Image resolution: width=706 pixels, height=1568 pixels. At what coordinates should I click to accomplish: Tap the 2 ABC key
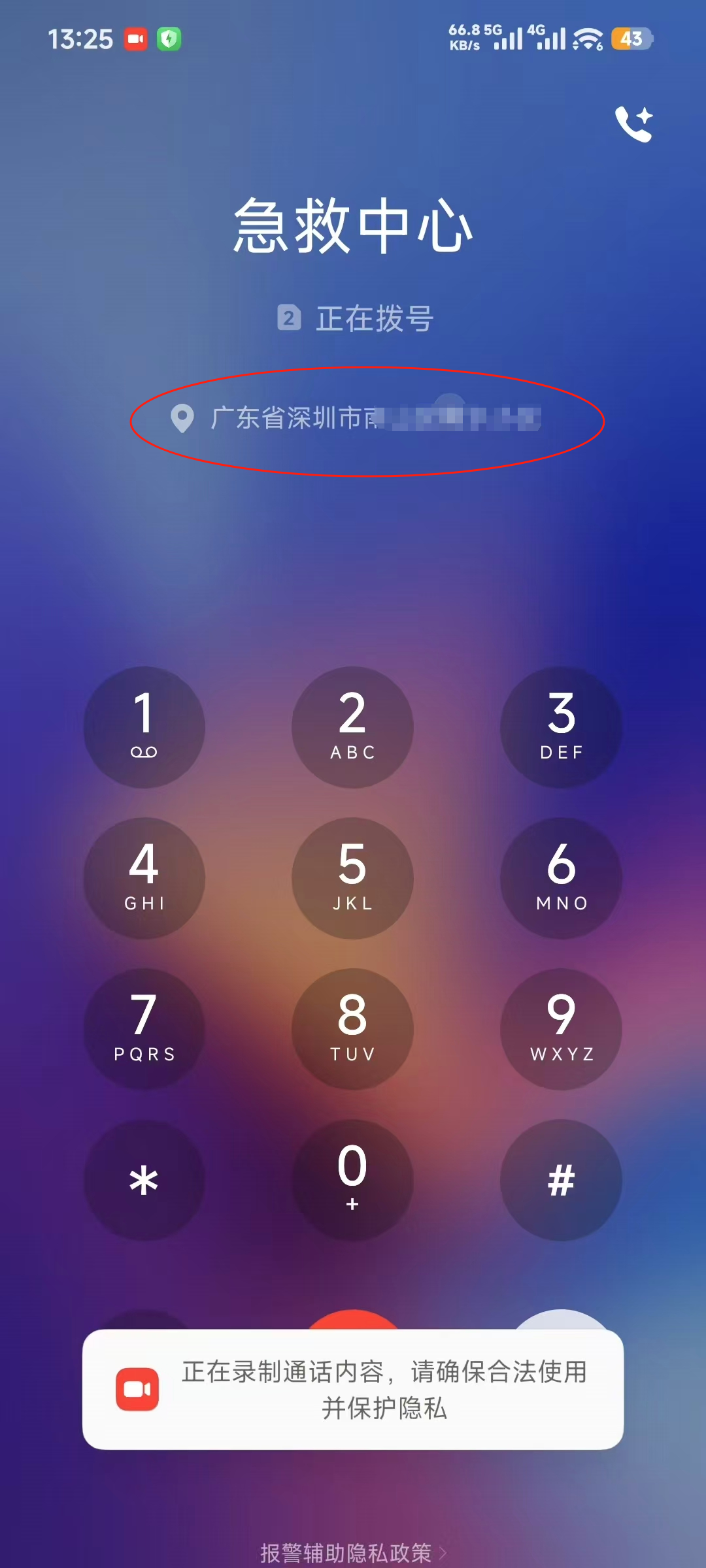352,727
